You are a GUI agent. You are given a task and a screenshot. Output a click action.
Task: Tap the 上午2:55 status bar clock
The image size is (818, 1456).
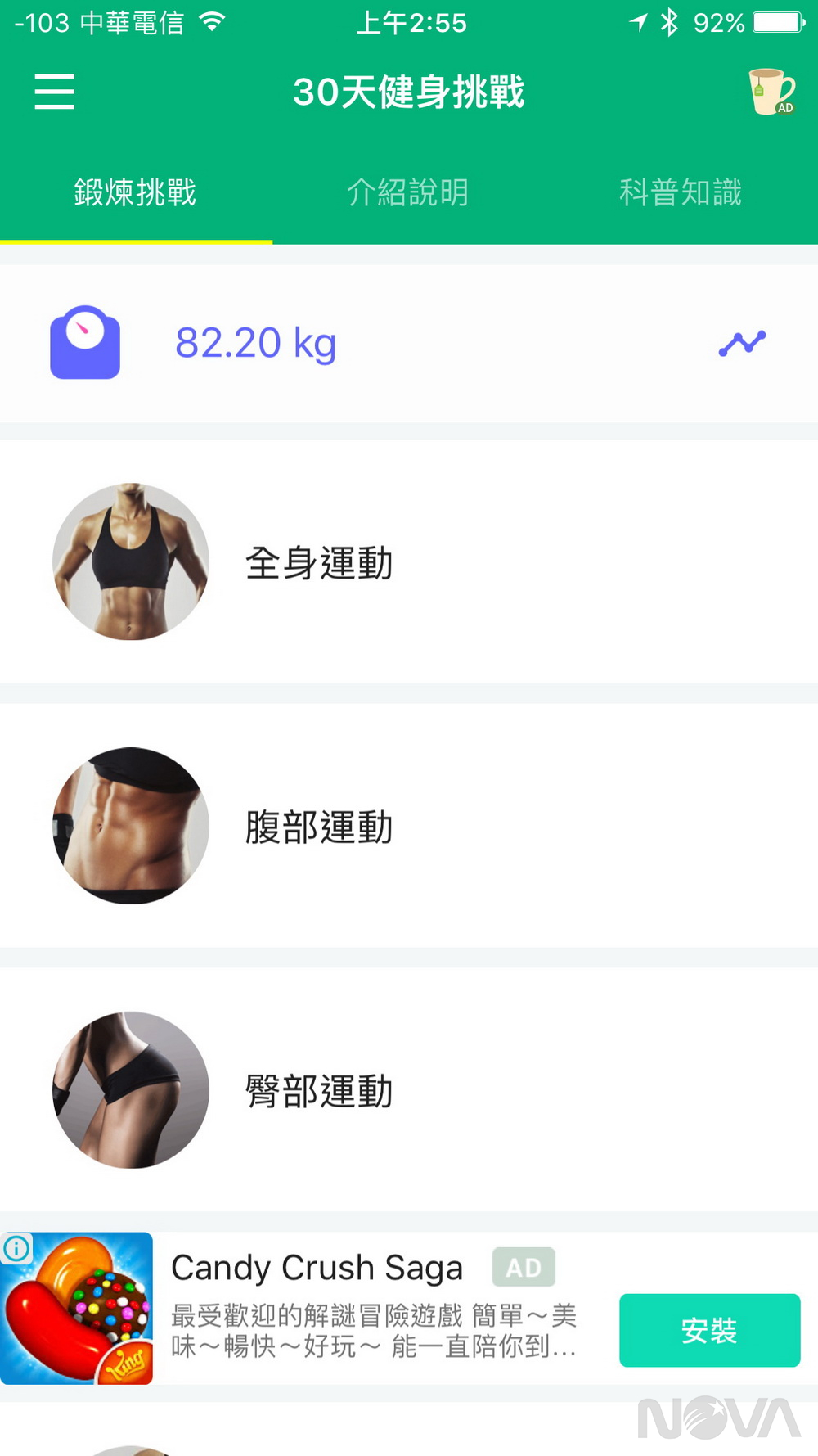407,23
